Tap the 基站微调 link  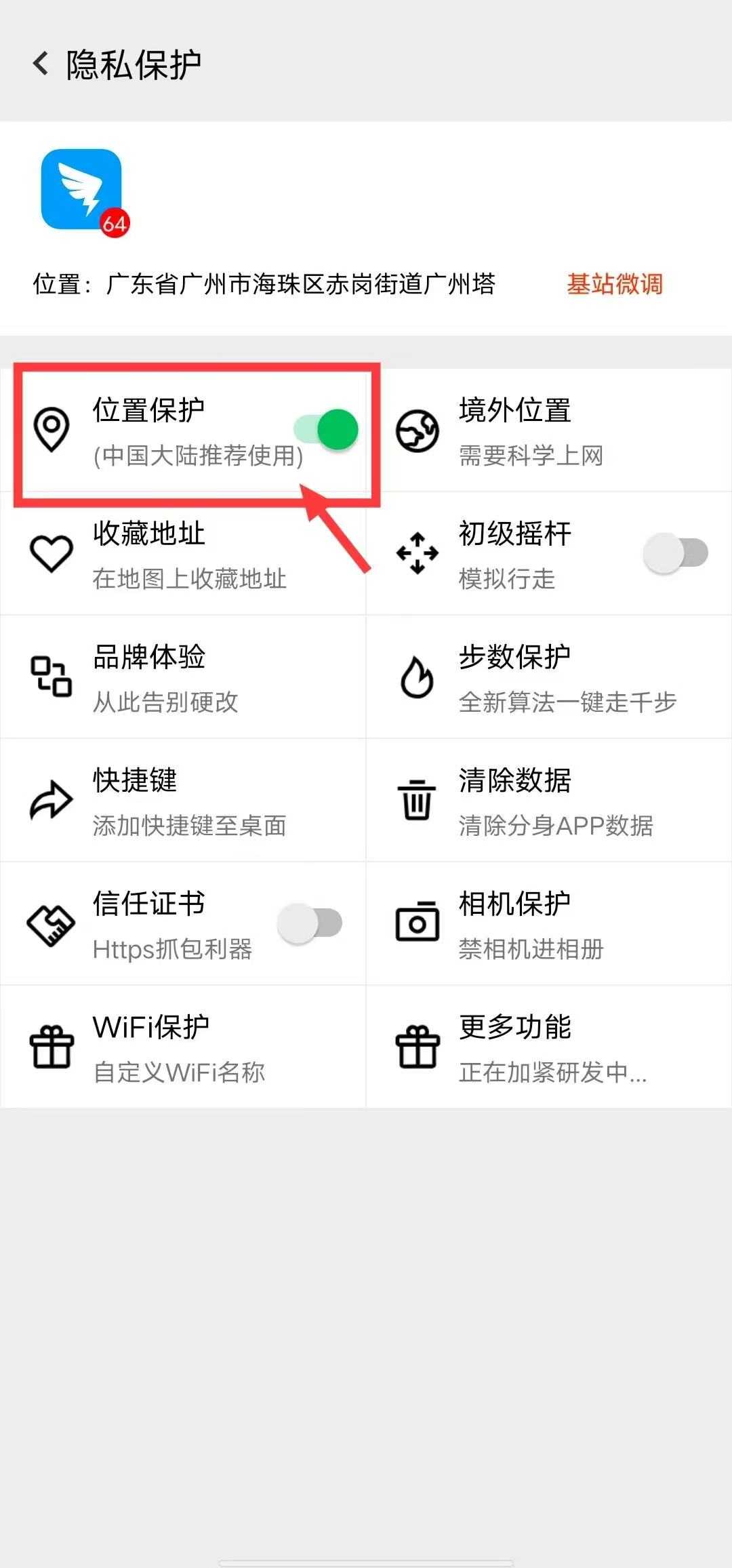[615, 284]
